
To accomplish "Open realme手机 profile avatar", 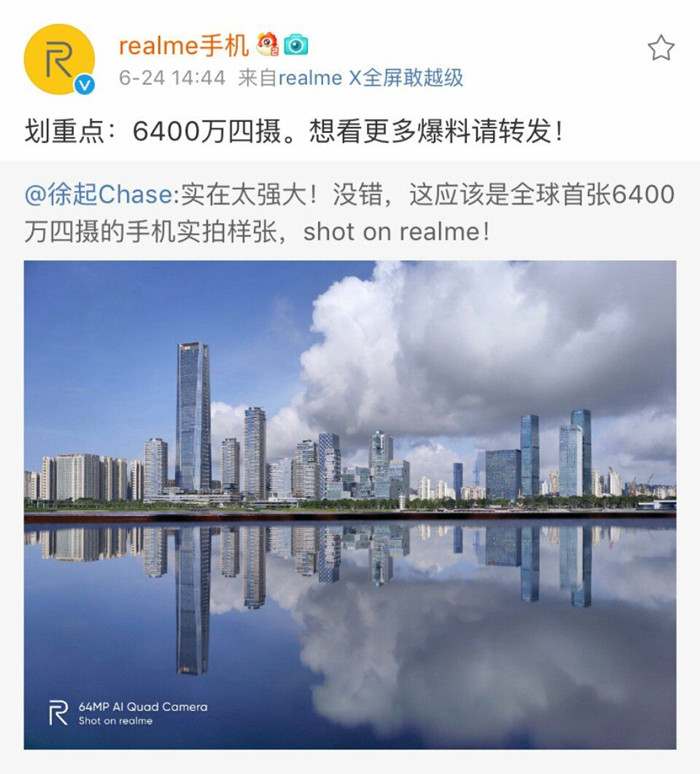I will click(x=59, y=59).
